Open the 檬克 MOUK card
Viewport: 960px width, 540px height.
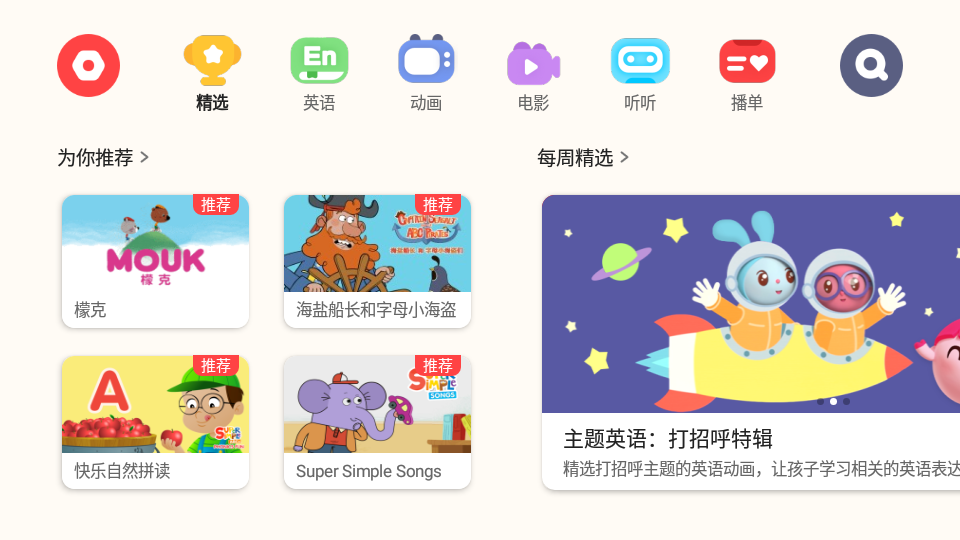(x=155, y=261)
